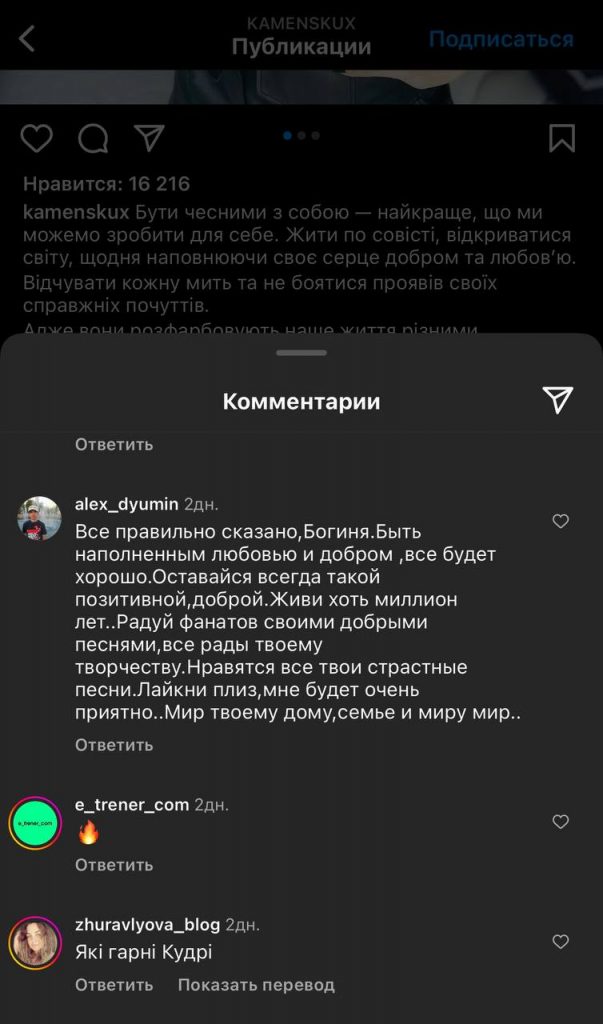Viewport: 603px width, 1024px height.
Task: Open e_trener_com's avatar
Action: point(36,822)
